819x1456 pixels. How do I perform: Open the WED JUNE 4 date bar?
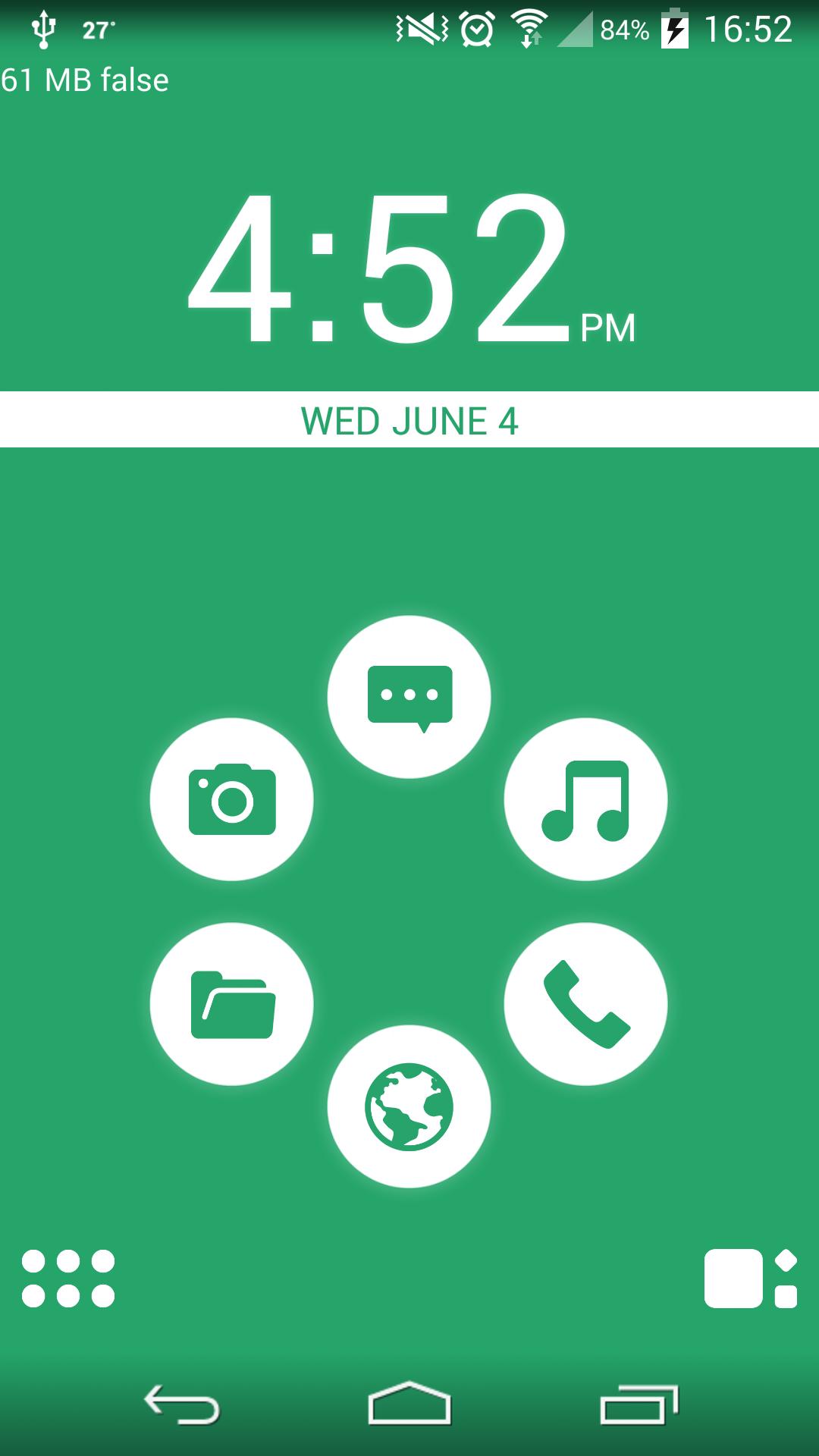coord(409,422)
